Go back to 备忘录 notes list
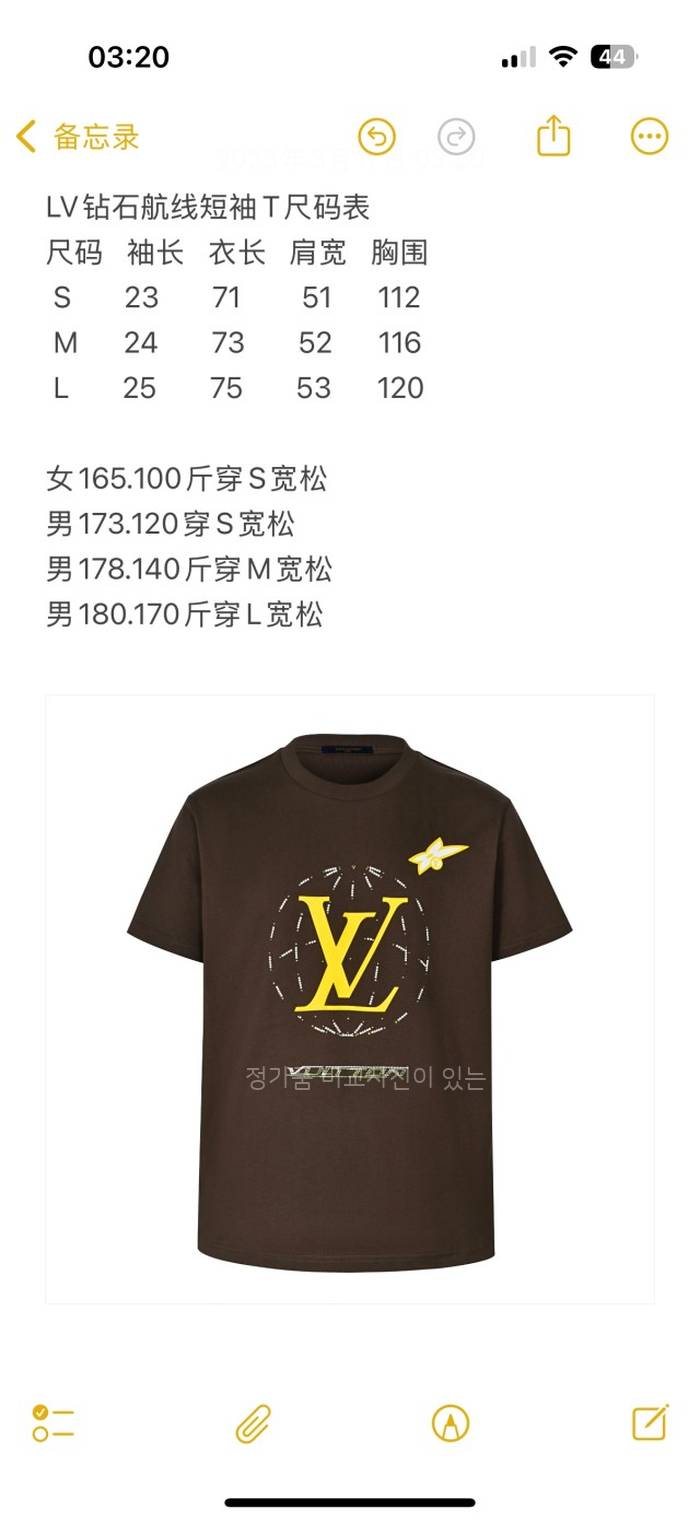This screenshot has height=1521, width=700. coord(78,137)
